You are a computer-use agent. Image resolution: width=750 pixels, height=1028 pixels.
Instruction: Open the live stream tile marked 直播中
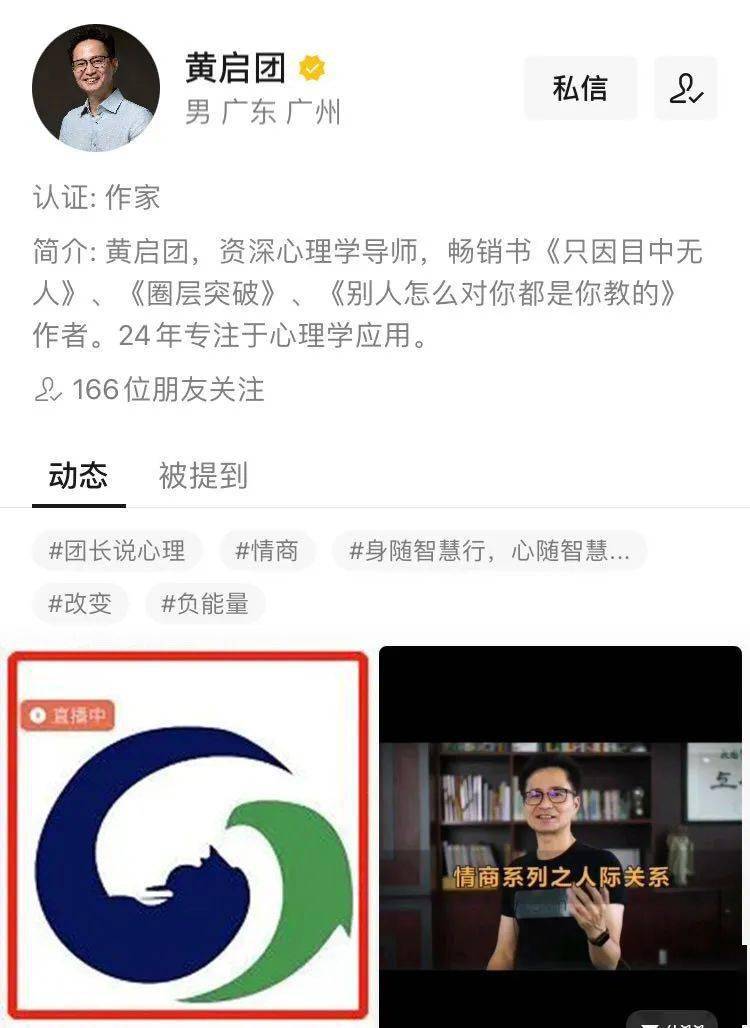click(188, 835)
